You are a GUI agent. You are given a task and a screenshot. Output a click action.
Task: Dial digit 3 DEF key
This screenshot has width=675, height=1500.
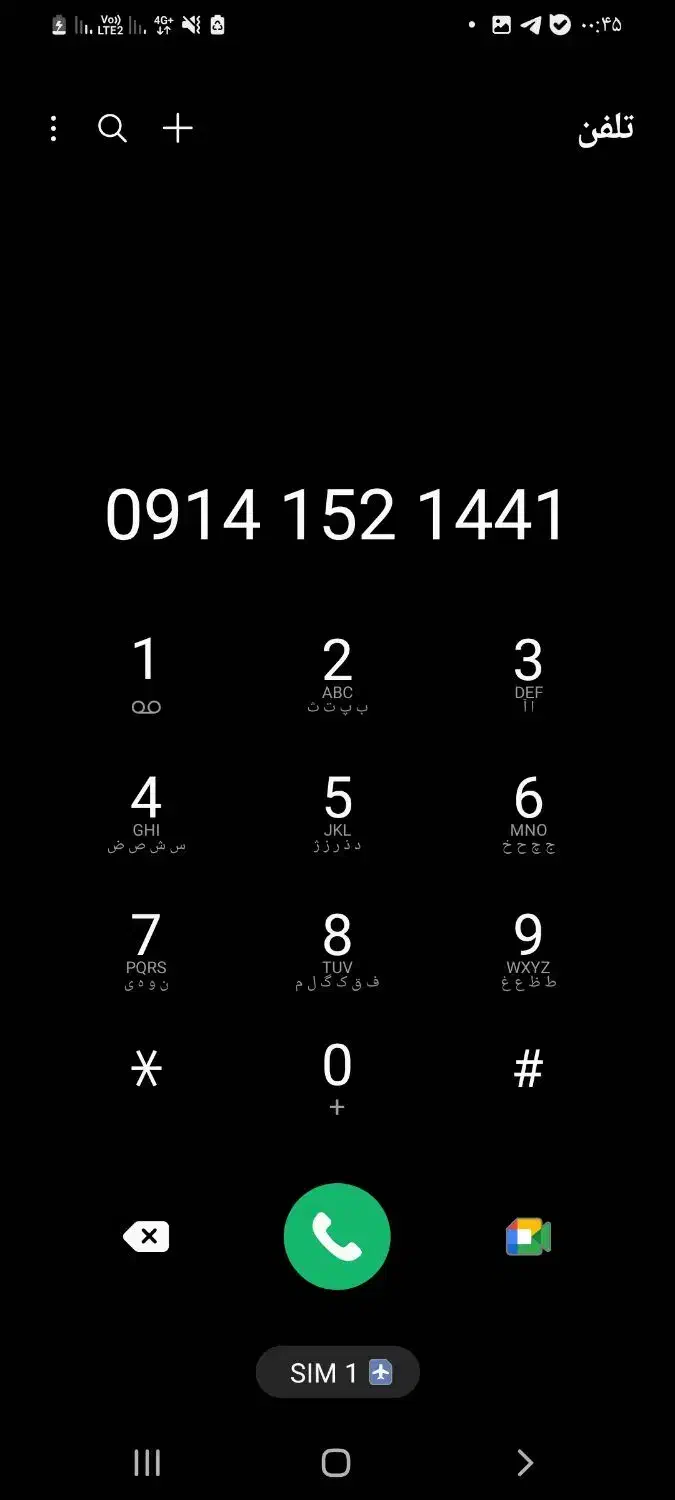coord(528,676)
